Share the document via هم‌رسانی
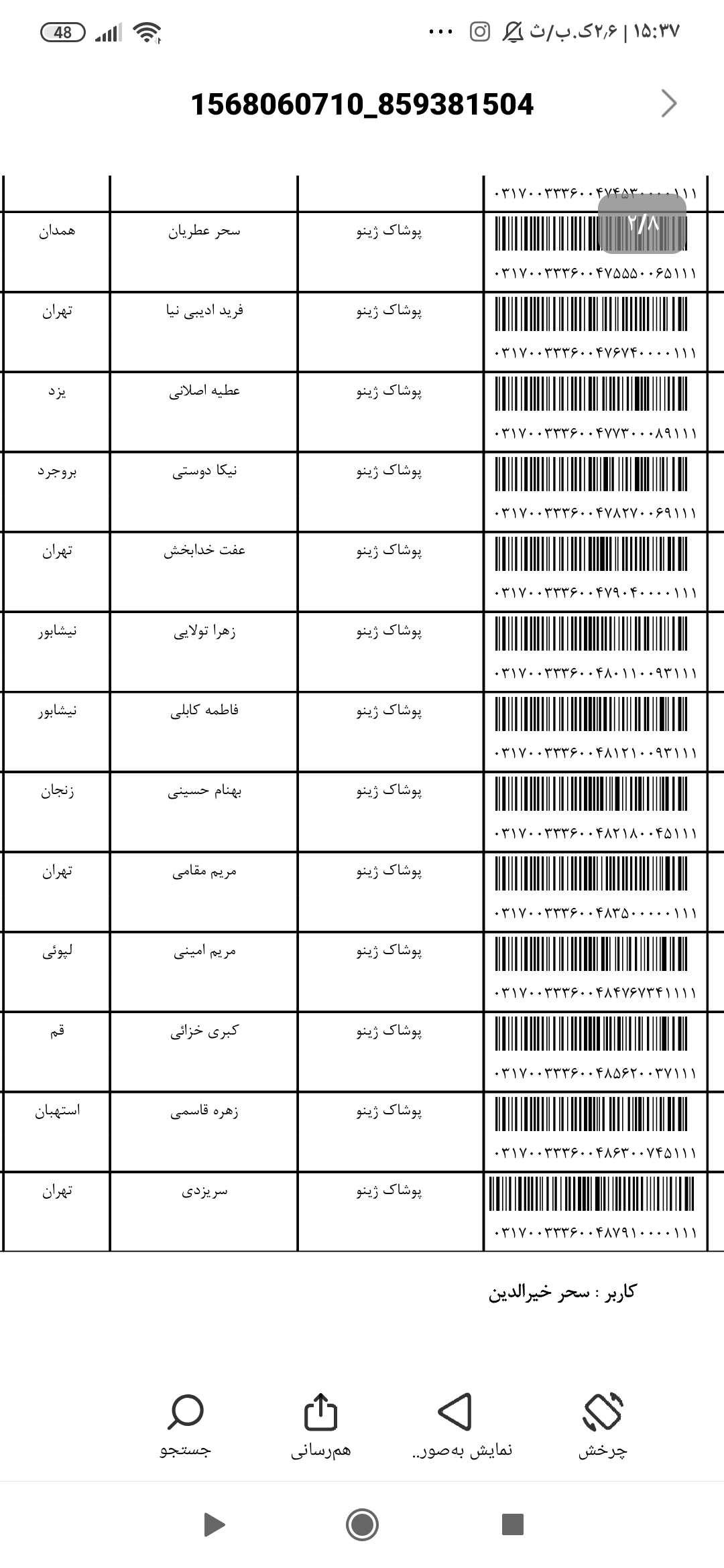Image resolution: width=724 pixels, height=1568 pixels. click(320, 1425)
